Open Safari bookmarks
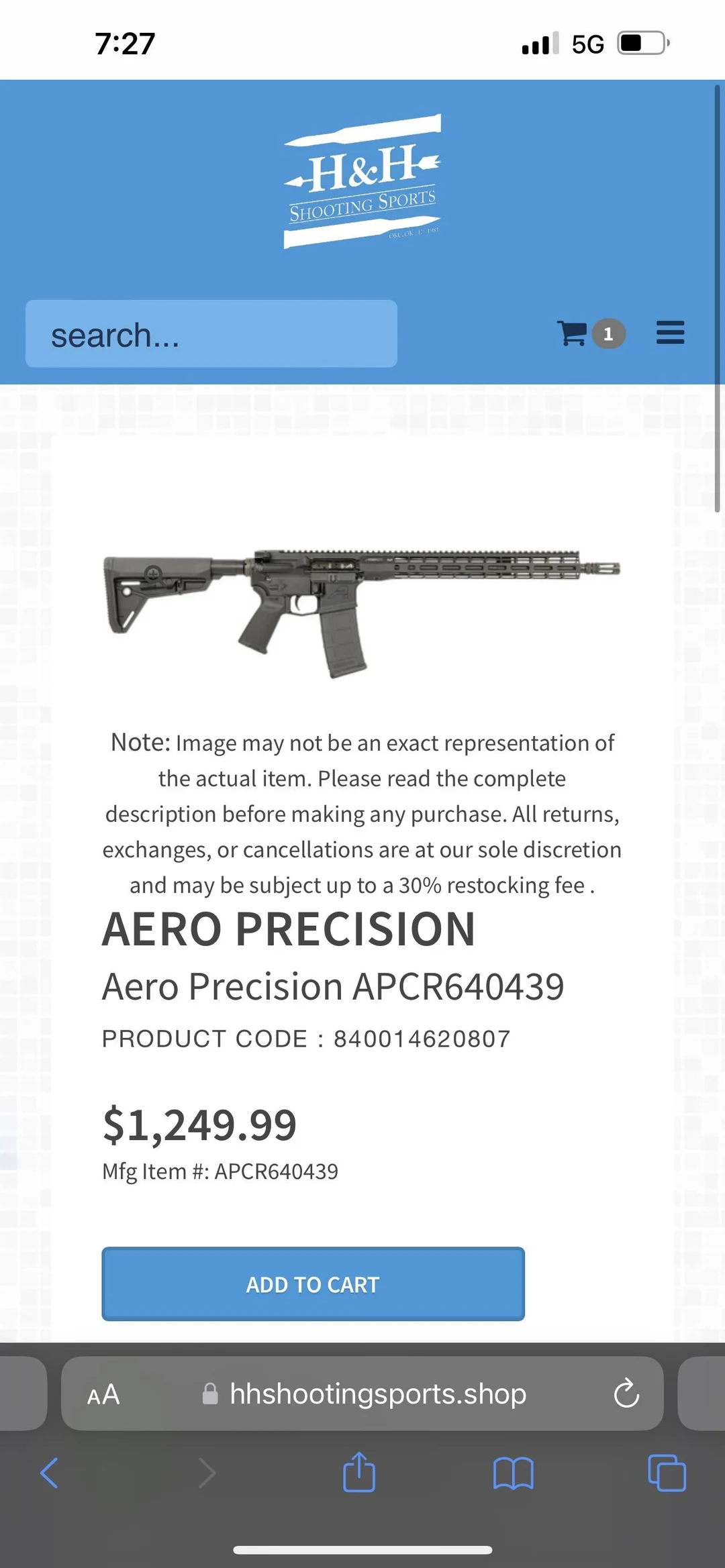725x1568 pixels. 513,1473
